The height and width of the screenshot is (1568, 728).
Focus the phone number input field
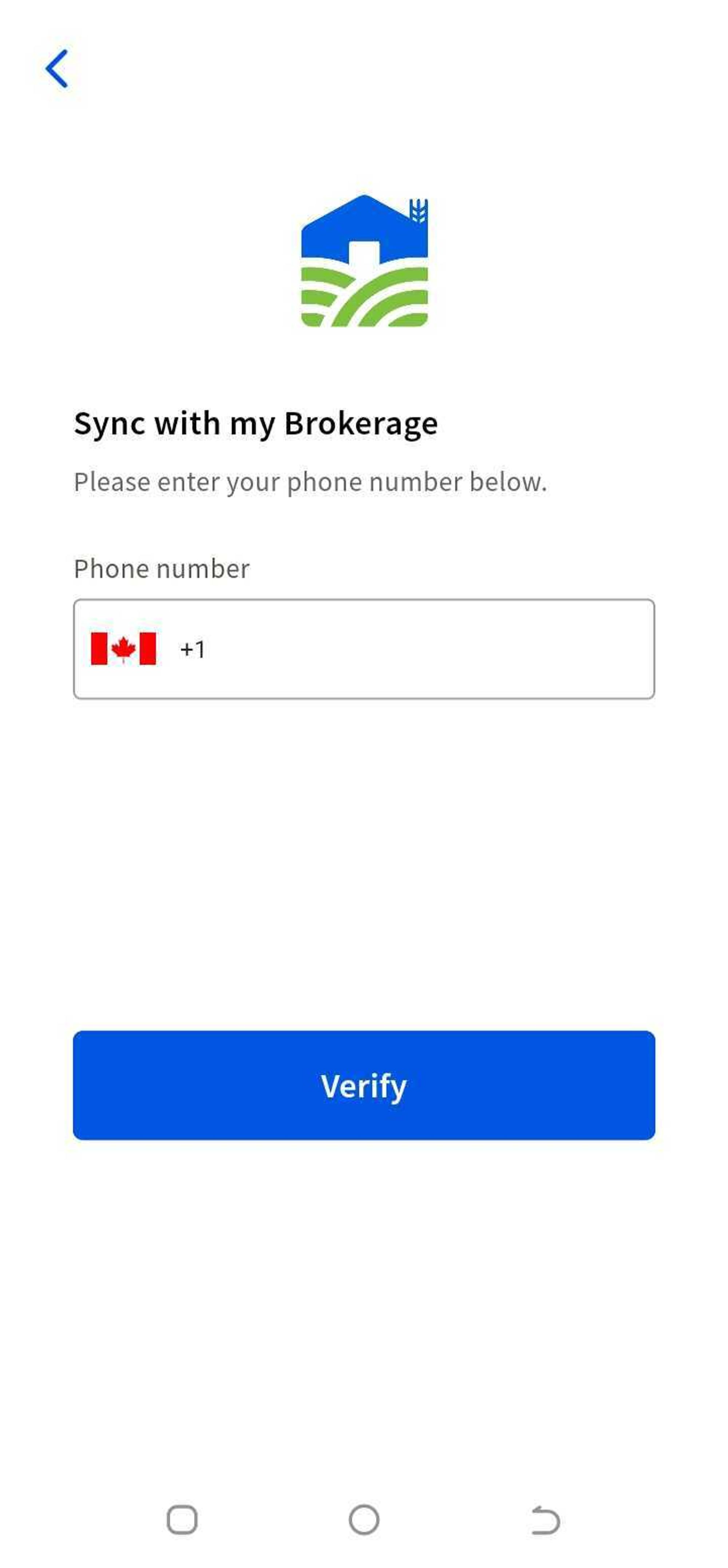[364, 649]
